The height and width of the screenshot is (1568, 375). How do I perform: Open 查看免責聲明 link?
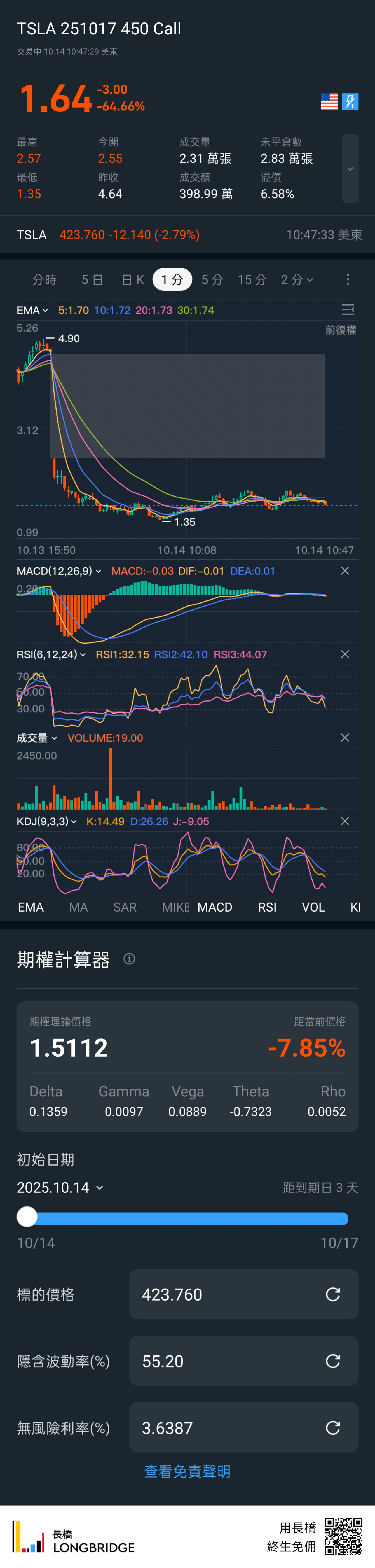click(187, 1471)
